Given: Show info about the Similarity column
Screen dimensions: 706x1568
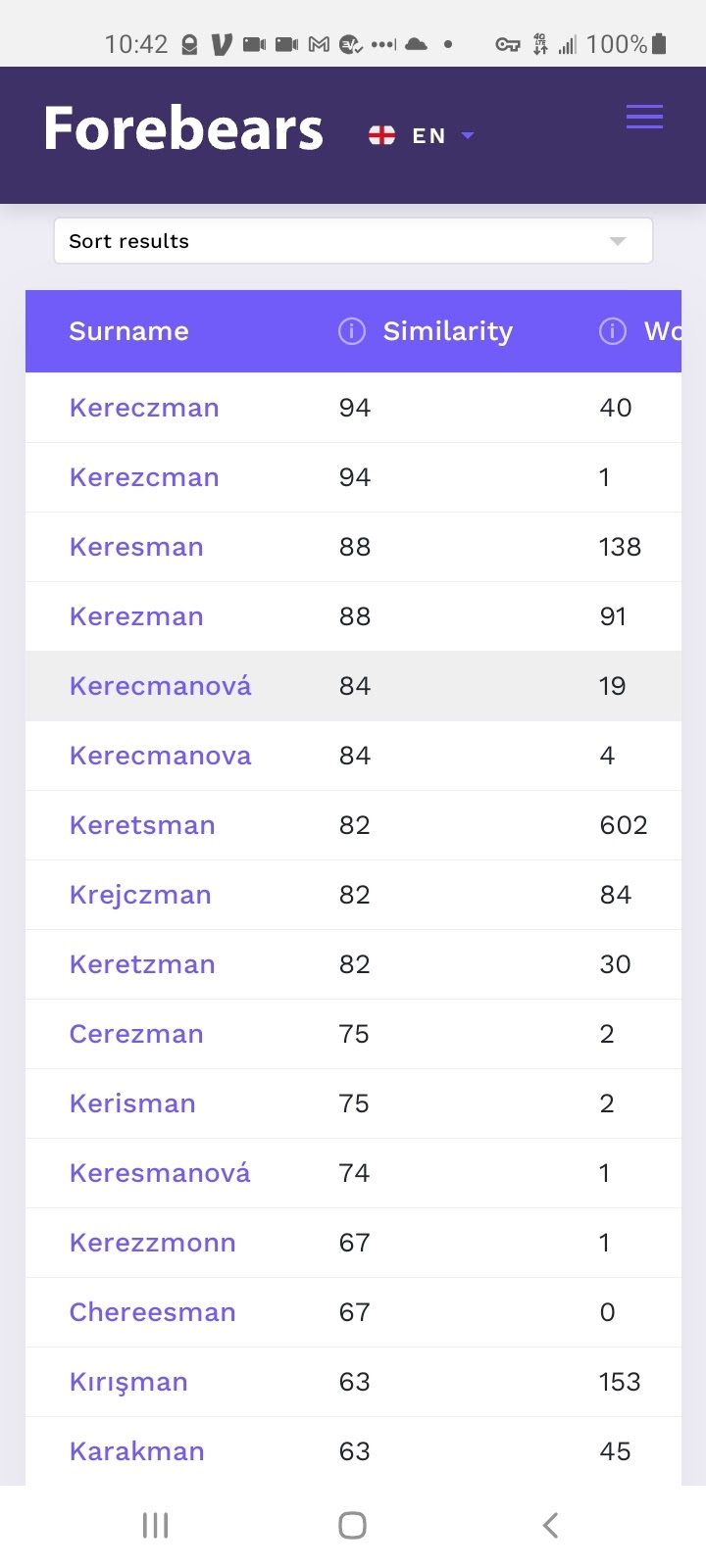Looking at the screenshot, I should [x=351, y=331].
